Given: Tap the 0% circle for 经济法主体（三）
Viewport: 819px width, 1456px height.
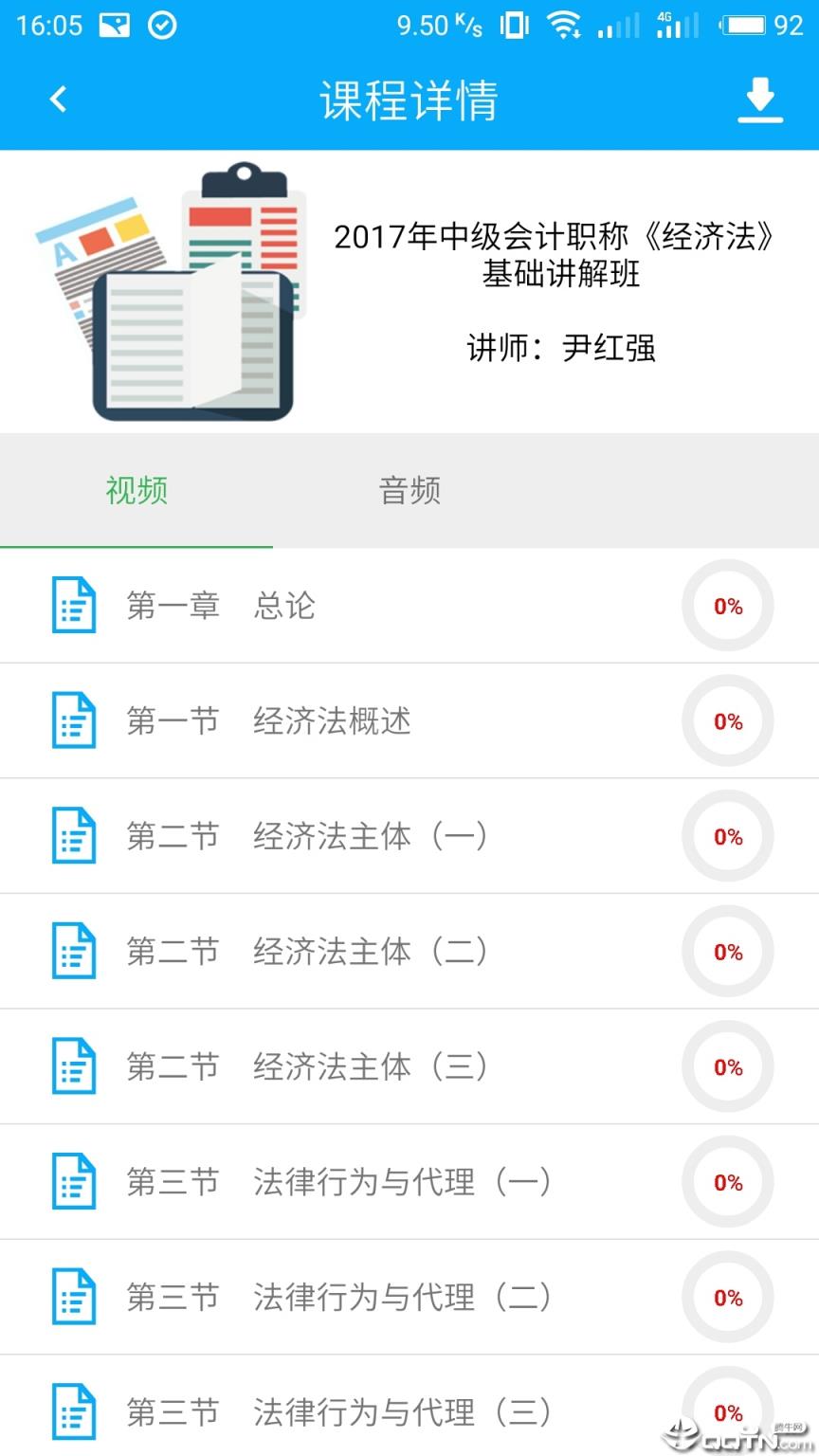Looking at the screenshot, I should tap(727, 1066).
